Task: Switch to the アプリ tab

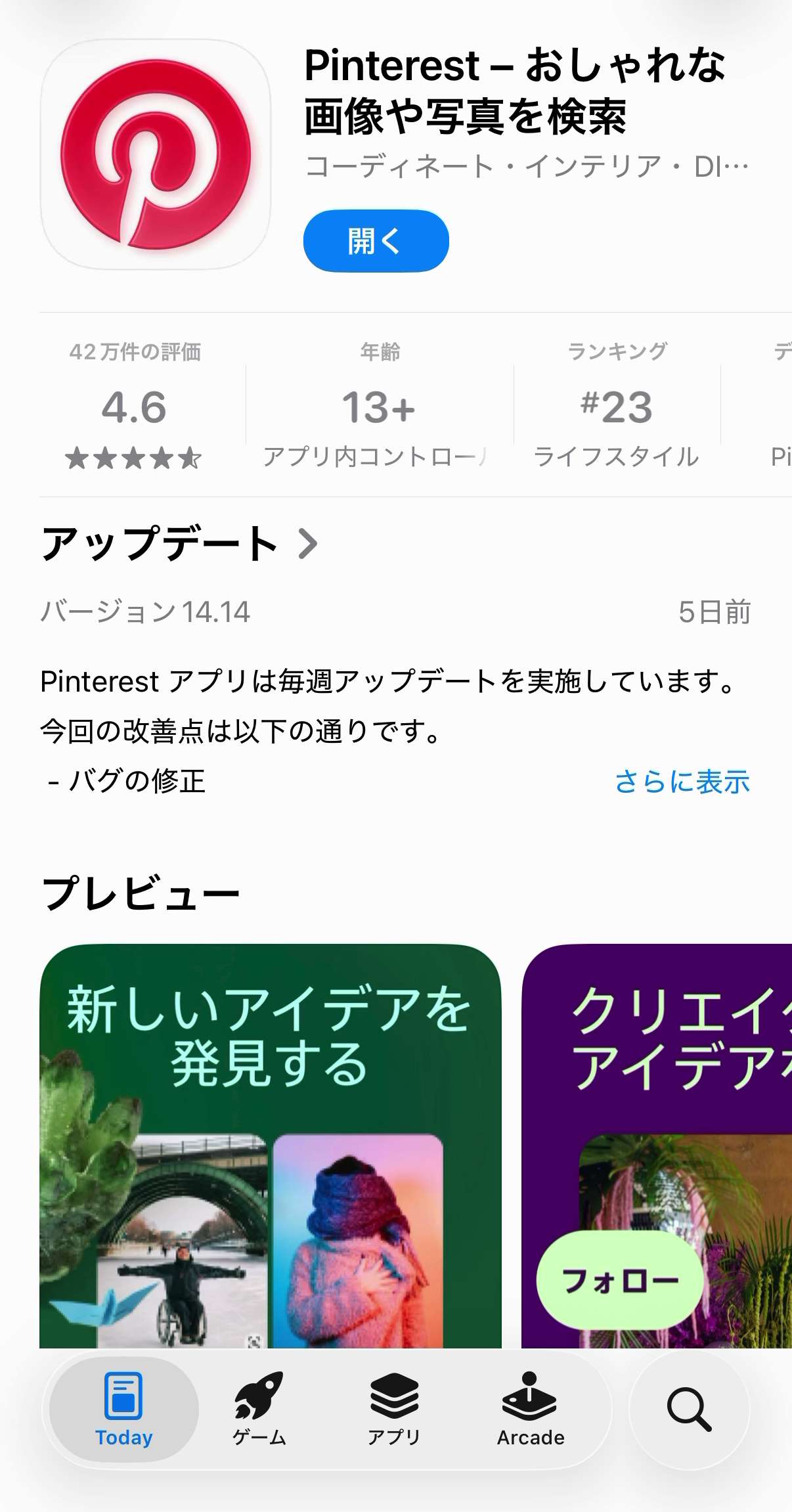Action: 394,1410
